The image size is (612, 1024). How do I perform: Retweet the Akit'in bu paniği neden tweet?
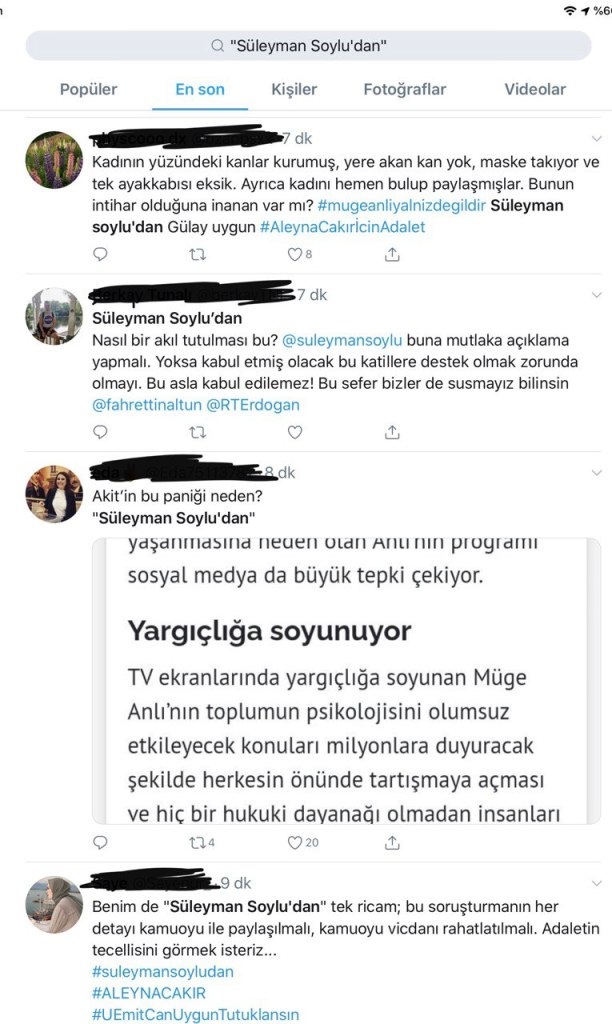point(197,842)
